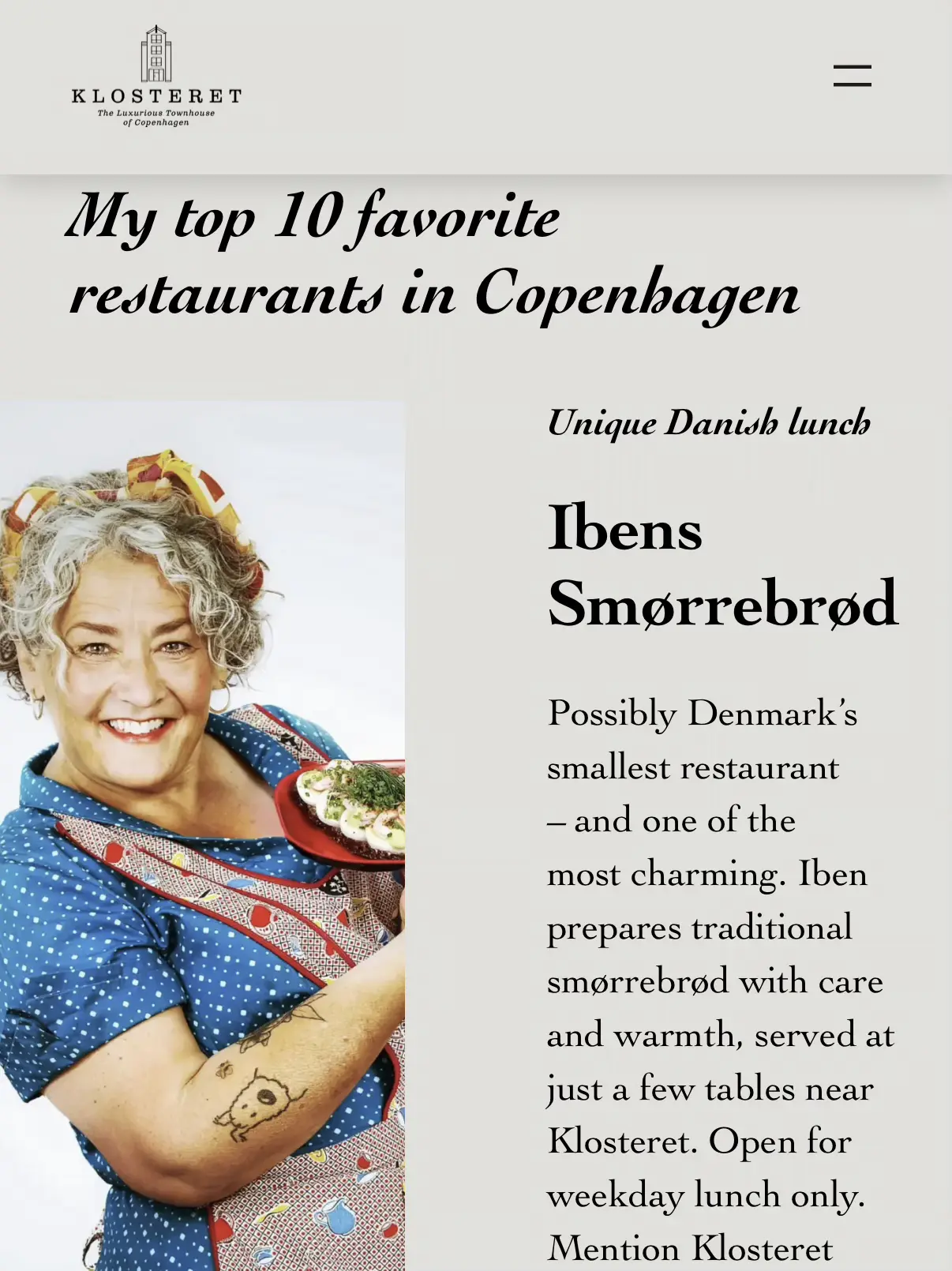Tap the Klosteret logo to go home
This screenshot has height=1271, width=952.
click(x=156, y=76)
